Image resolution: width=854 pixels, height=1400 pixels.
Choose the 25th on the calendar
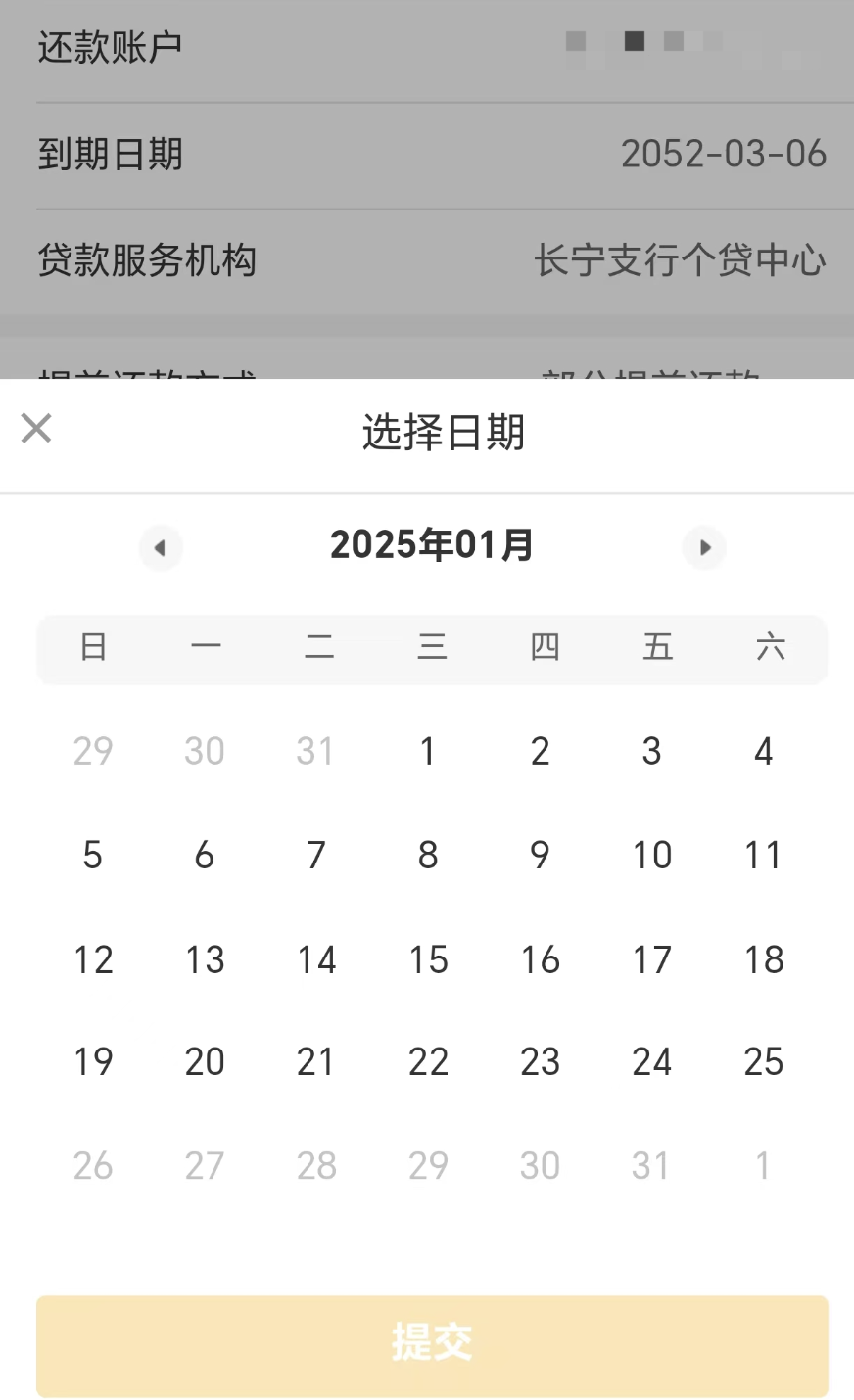764,1061
